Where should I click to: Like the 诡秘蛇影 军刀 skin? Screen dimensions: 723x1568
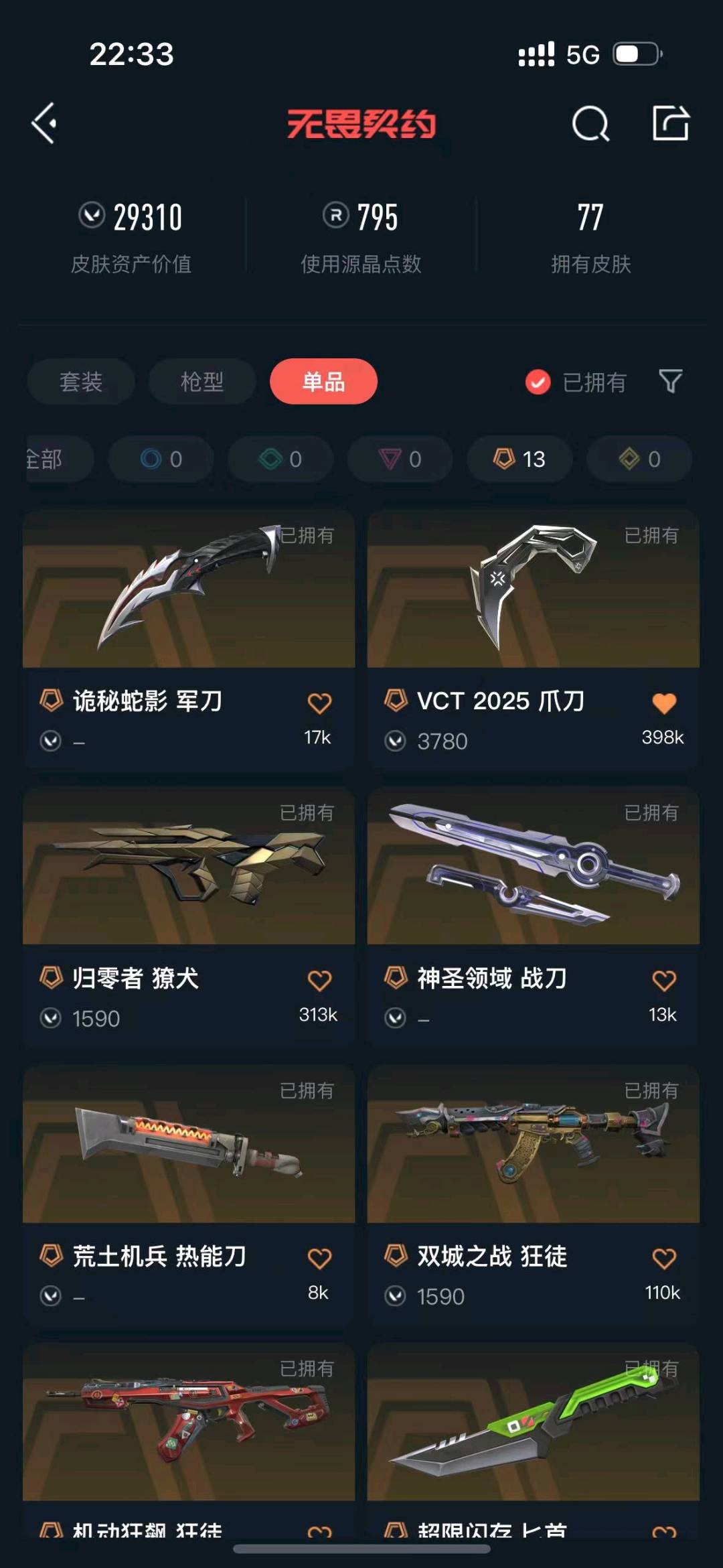click(x=319, y=703)
